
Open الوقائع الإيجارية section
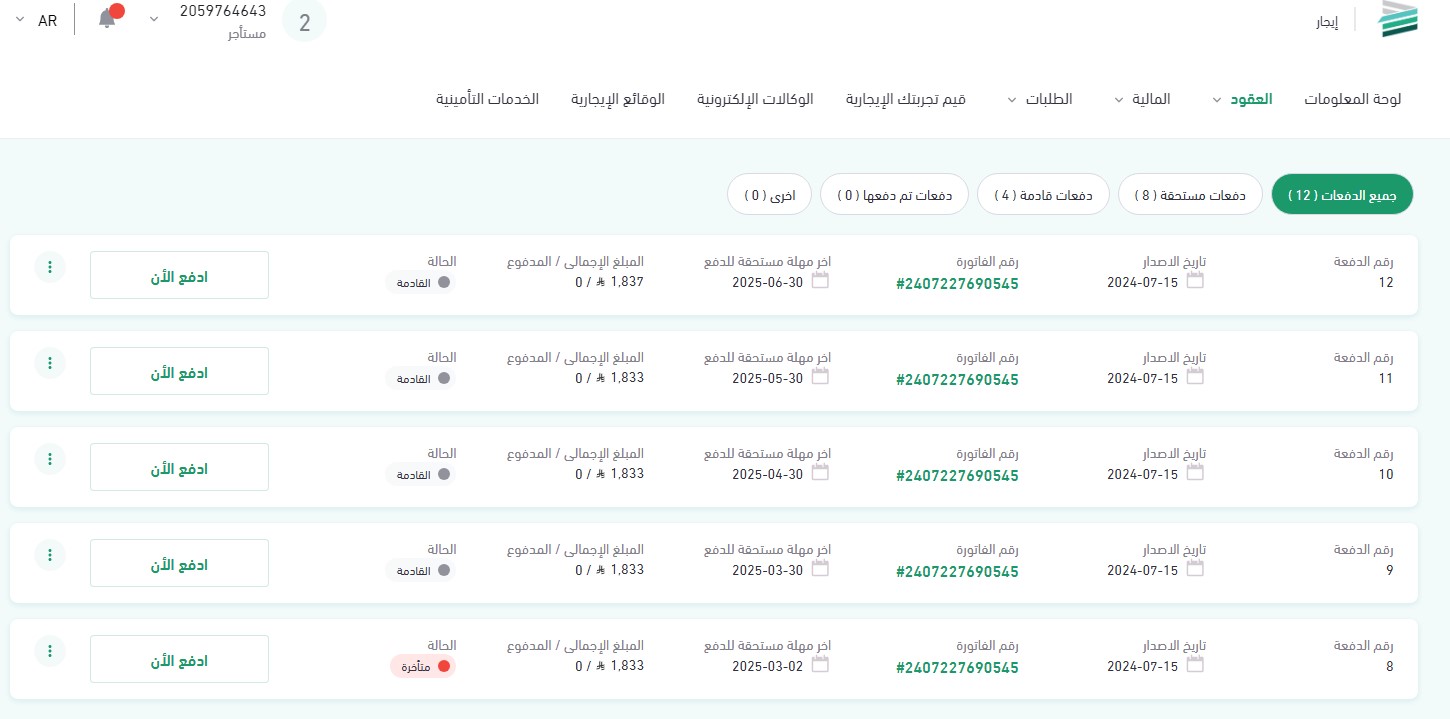click(x=618, y=100)
